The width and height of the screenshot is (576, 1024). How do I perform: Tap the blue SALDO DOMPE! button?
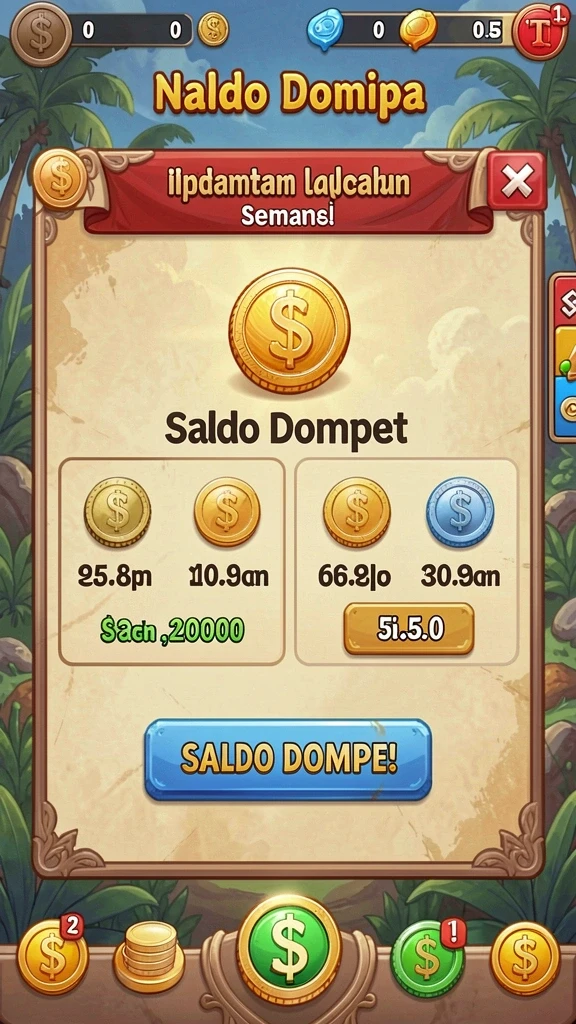click(288, 760)
